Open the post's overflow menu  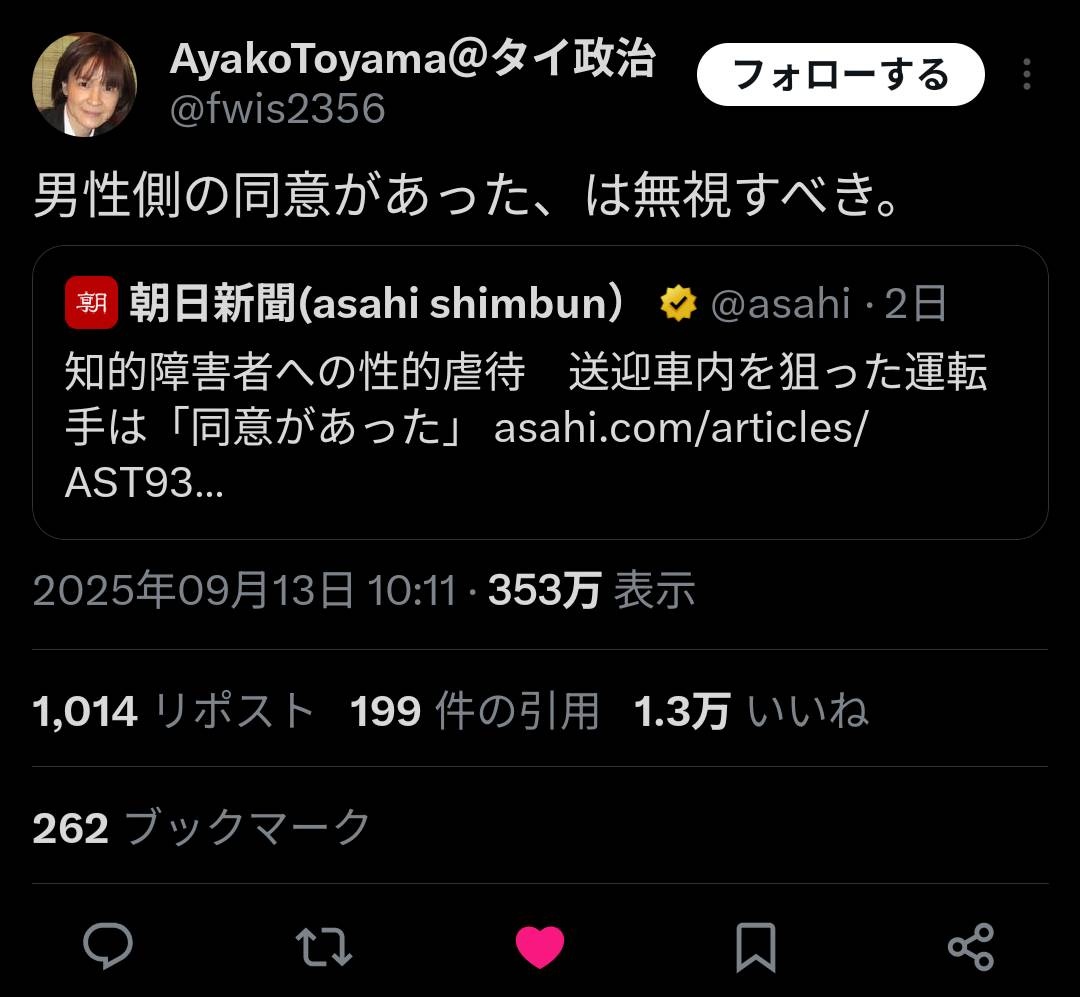pyautogui.click(x=1026, y=75)
